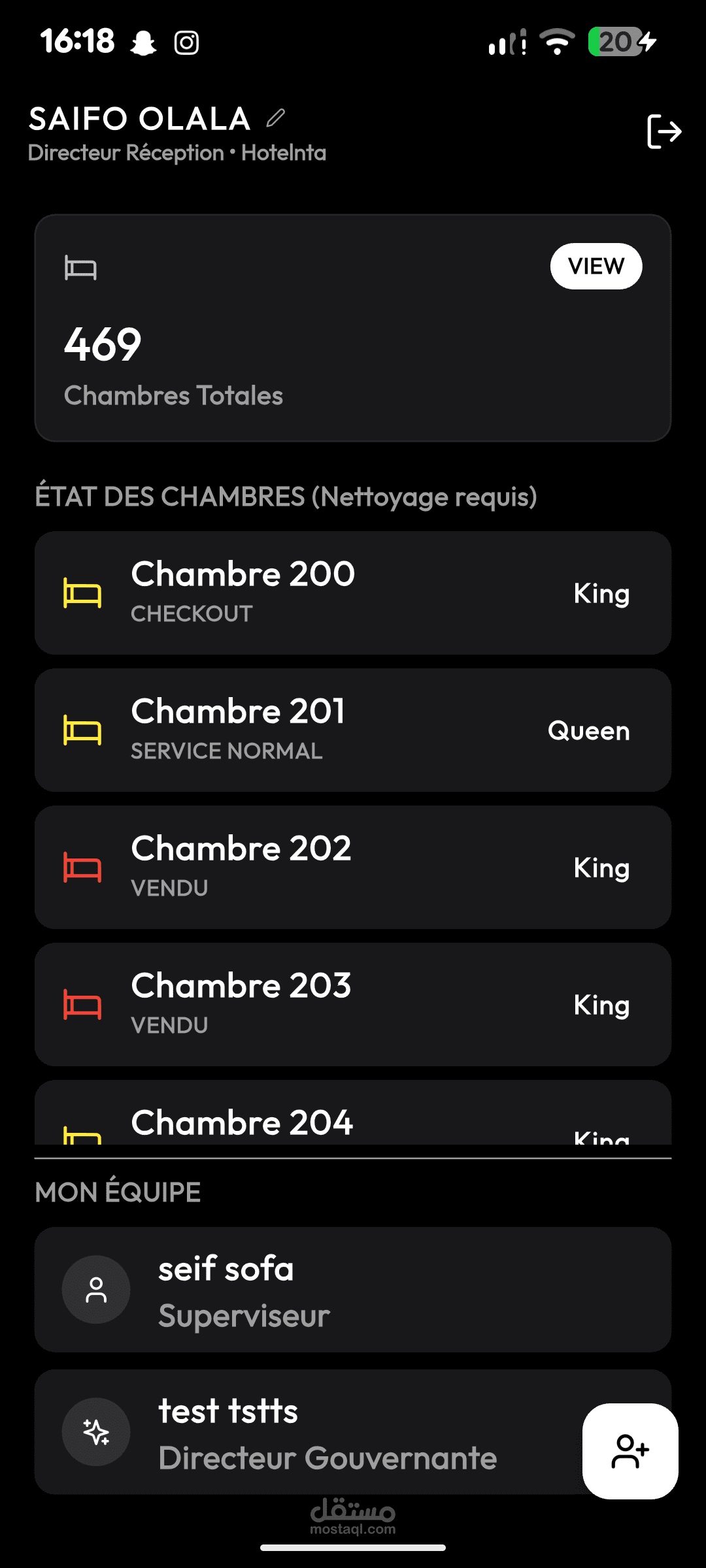706x1568 pixels.
Task: Add a new team member
Action: [x=630, y=1451]
